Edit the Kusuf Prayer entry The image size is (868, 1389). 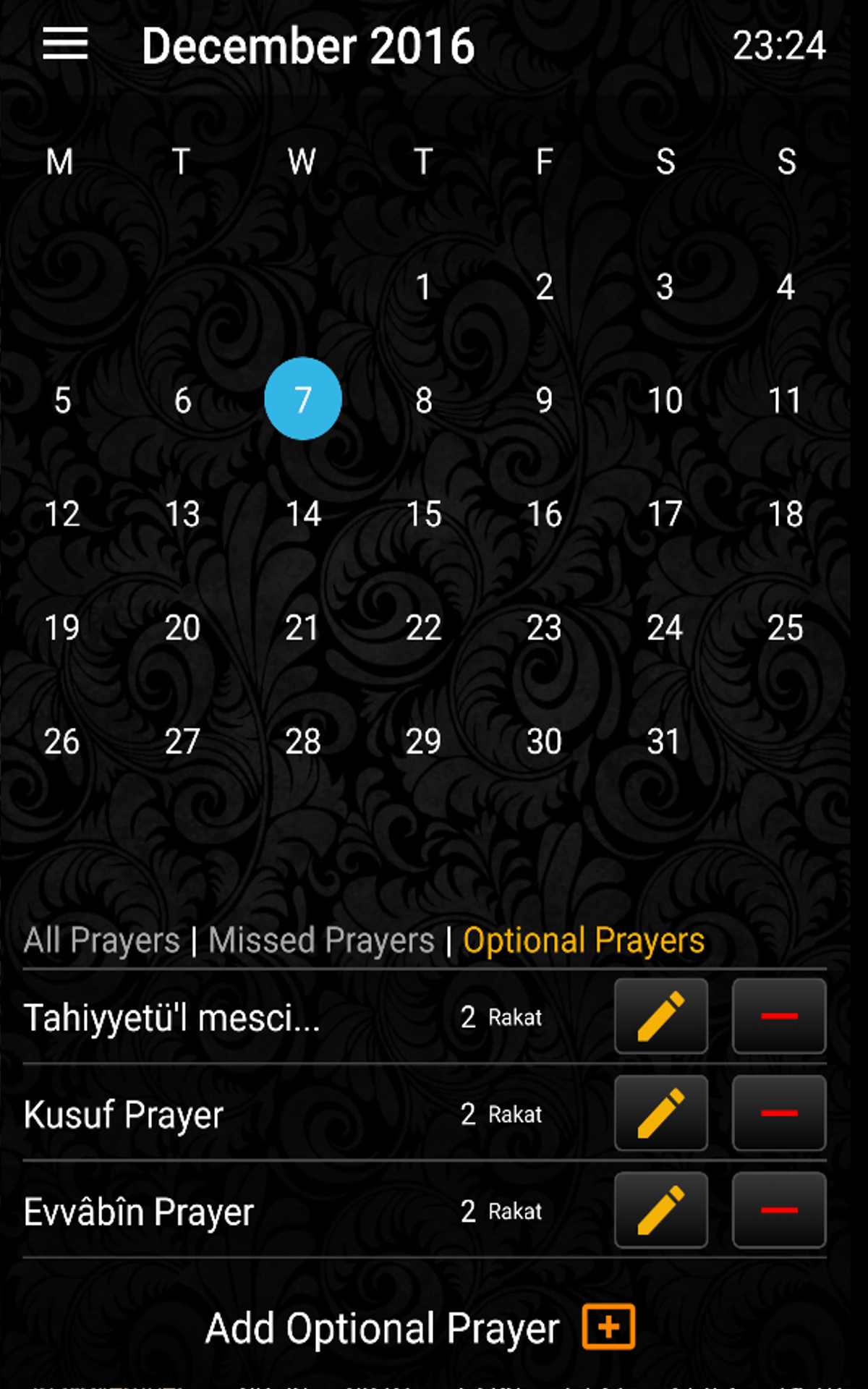pos(660,1114)
